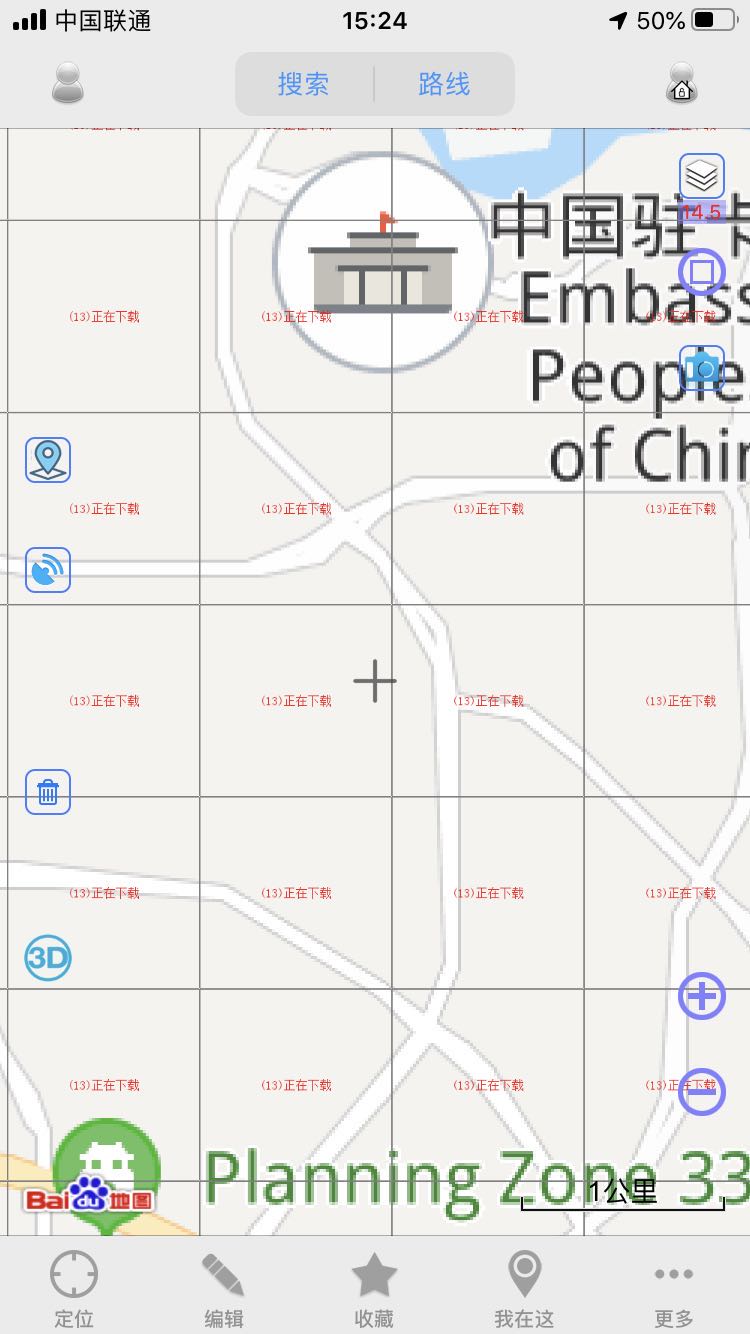Select the 路线 route segment

click(444, 84)
